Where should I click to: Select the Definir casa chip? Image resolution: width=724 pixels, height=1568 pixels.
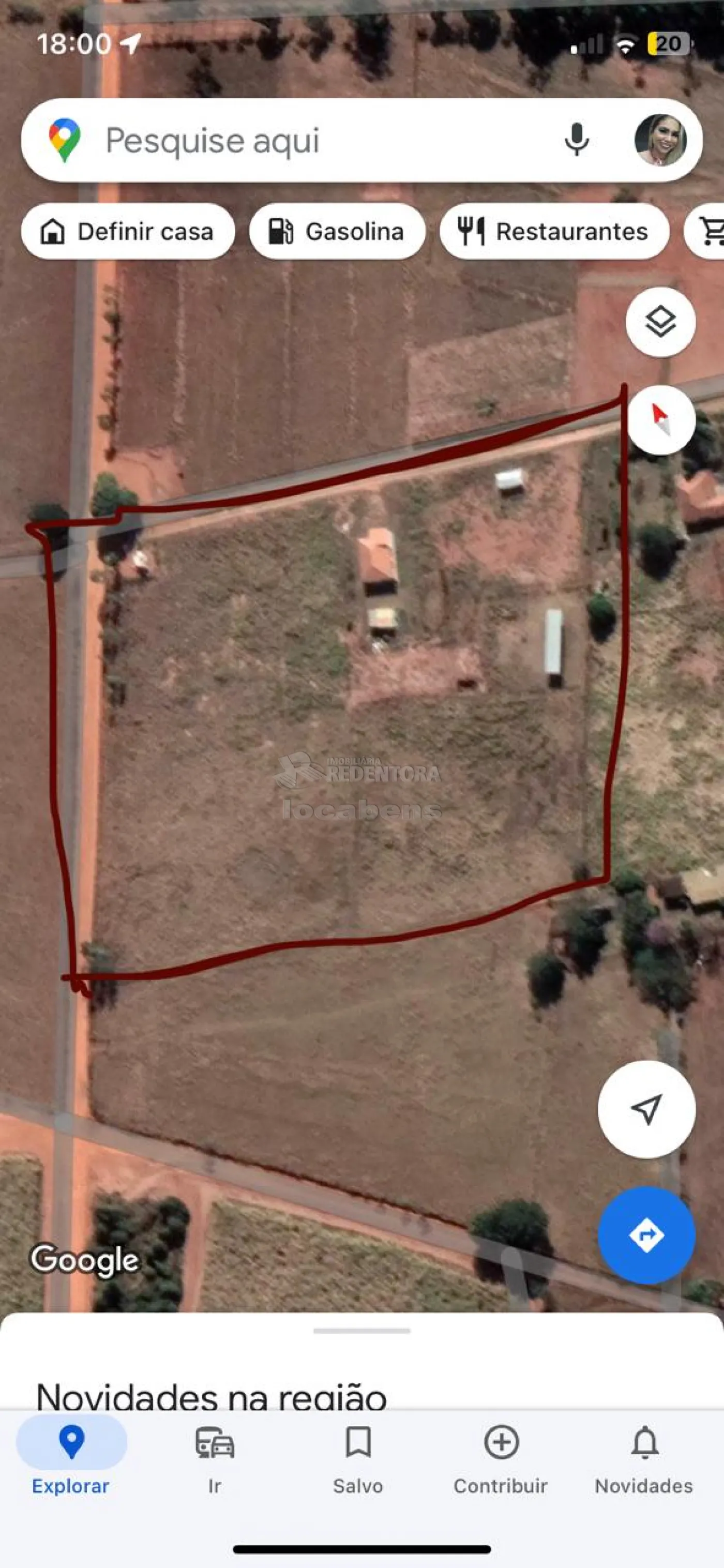pos(128,232)
